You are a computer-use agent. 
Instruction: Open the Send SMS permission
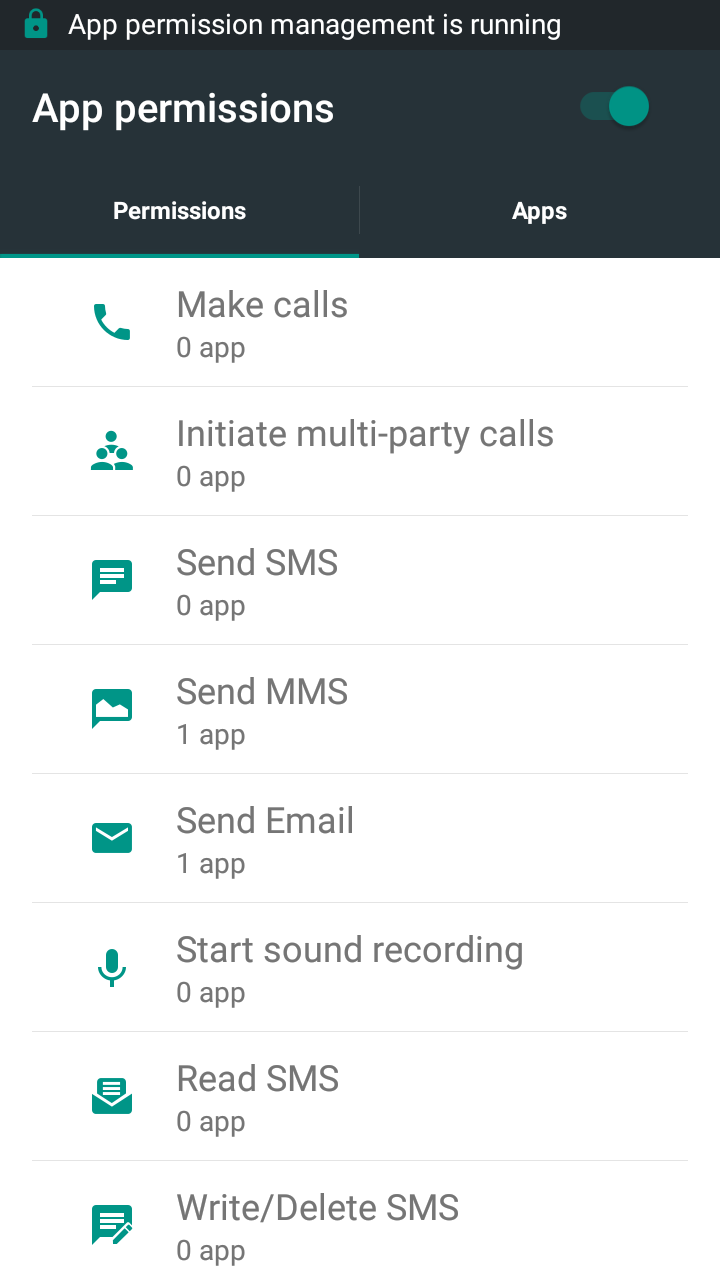point(360,581)
